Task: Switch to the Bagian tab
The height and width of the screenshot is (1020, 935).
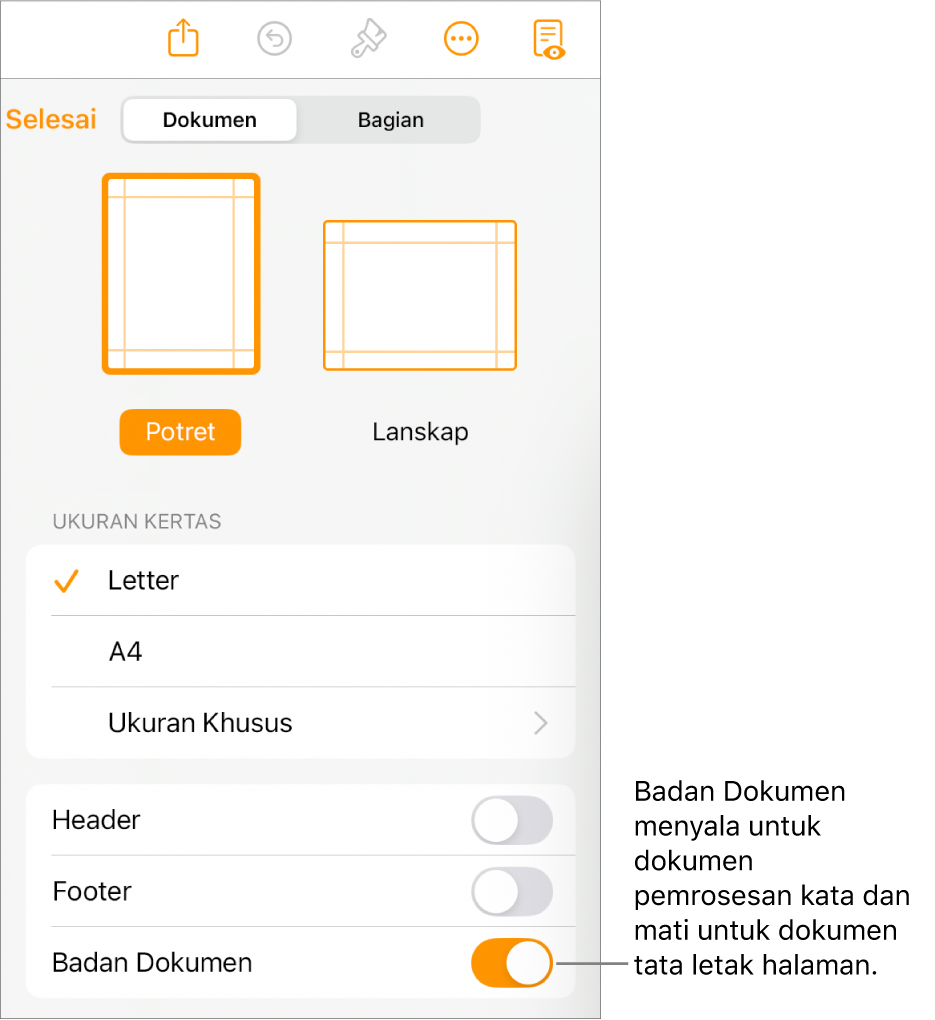Action: 390,120
